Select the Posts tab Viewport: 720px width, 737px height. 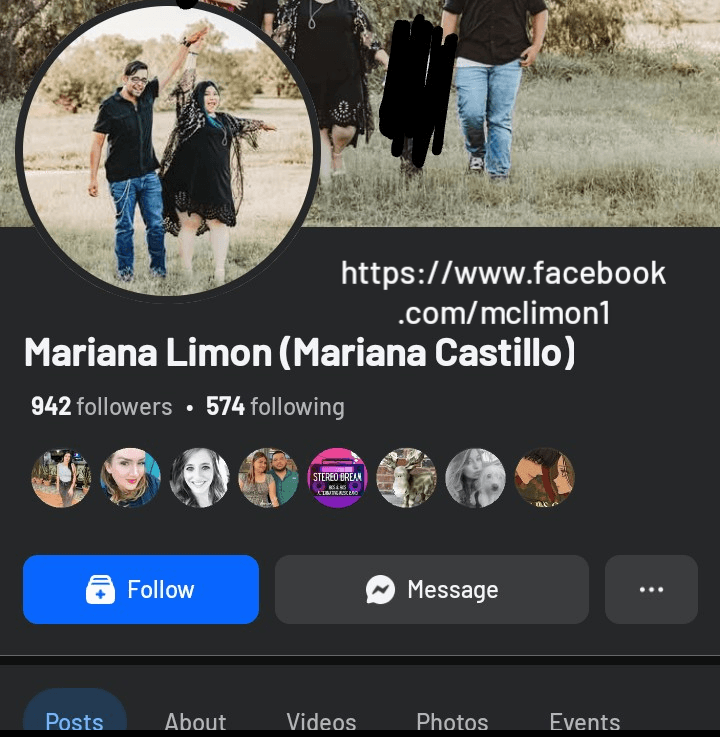(x=75, y=721)
